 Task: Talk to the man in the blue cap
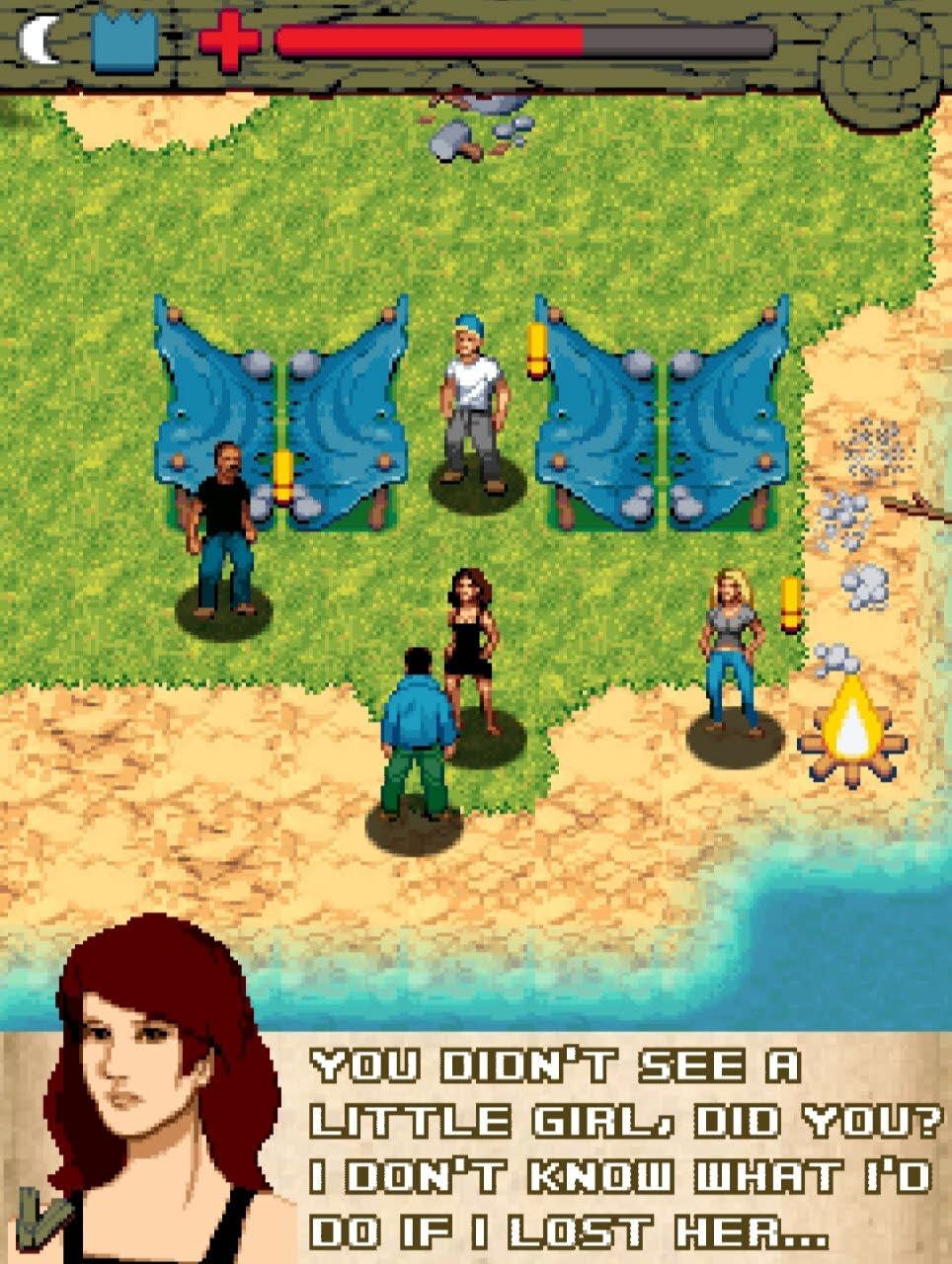pyautogui.click(x=473, y=405)
